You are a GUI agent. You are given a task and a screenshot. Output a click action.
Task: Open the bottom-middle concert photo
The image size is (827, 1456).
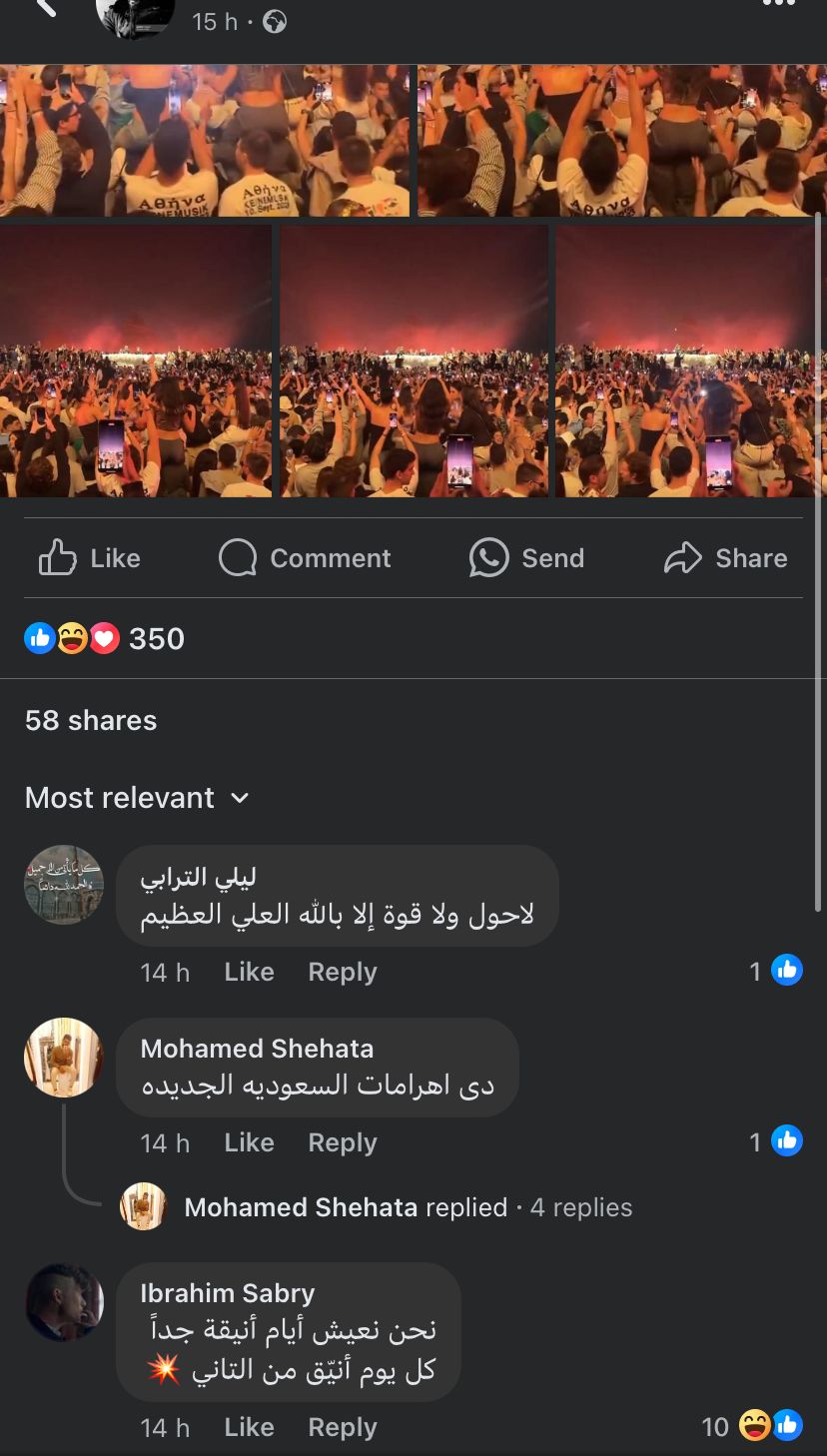coord(413,361)
